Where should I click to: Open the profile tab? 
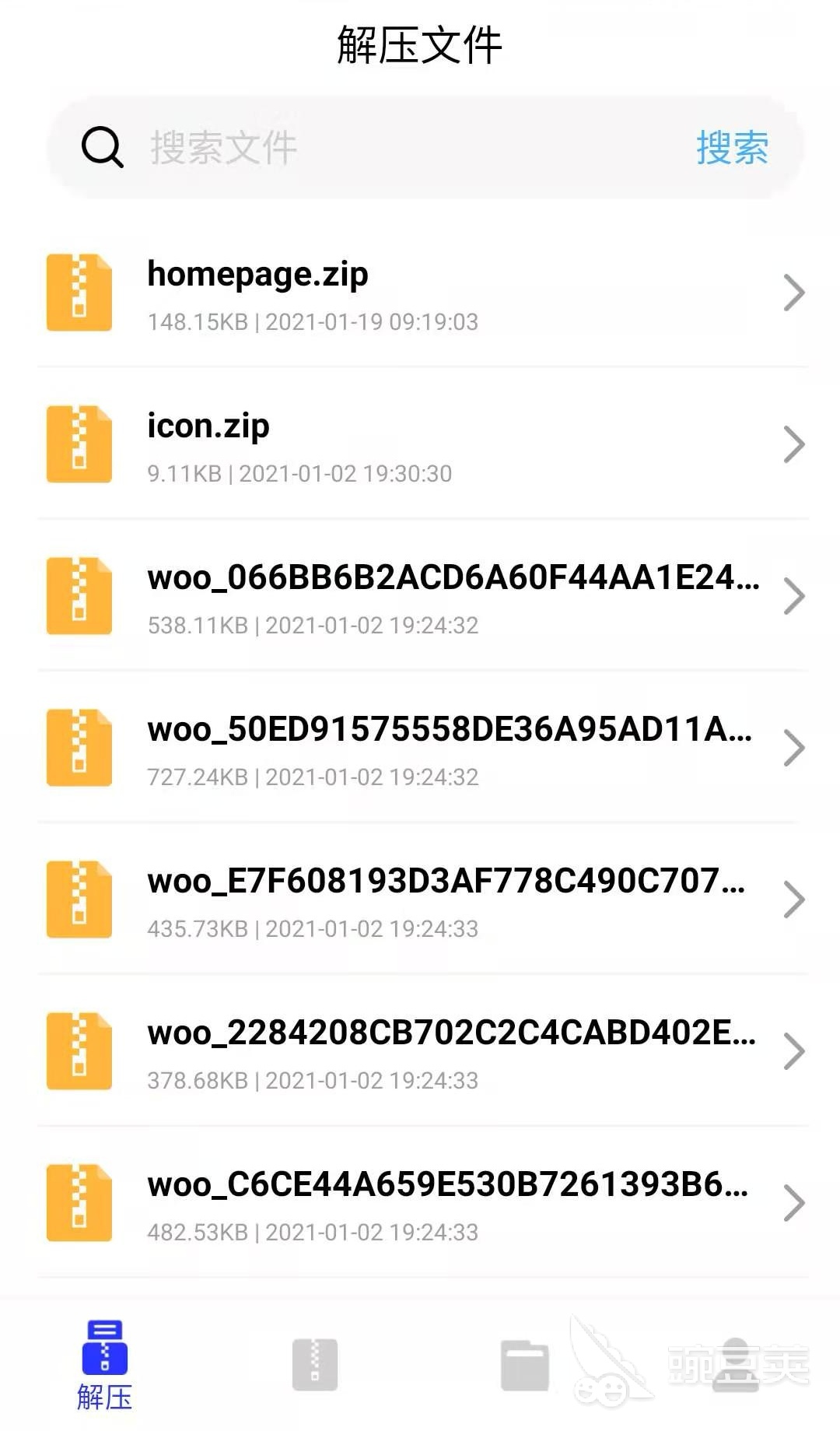point(735,1364)
